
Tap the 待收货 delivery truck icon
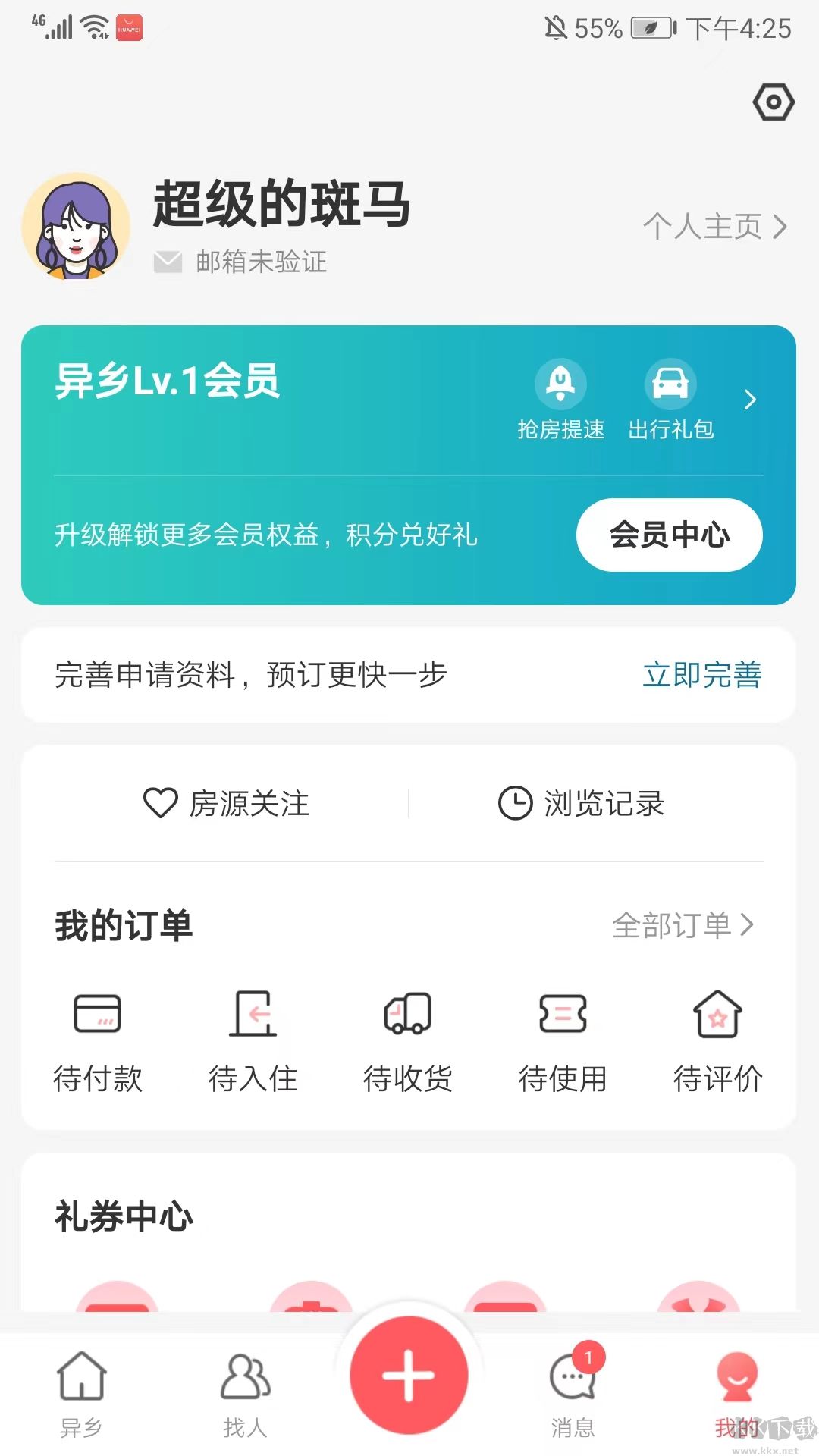(407, 1016)
